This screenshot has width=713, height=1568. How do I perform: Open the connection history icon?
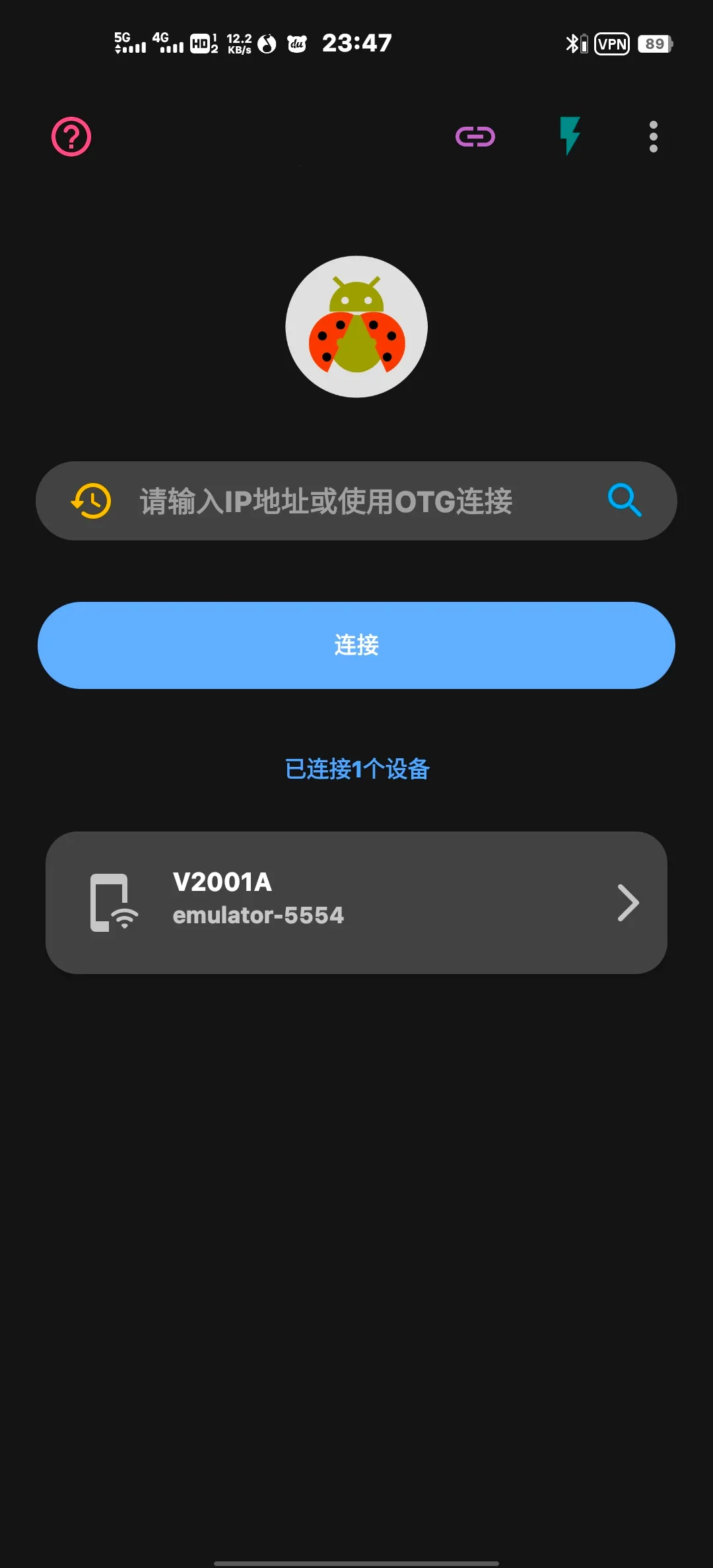point(91,500)
